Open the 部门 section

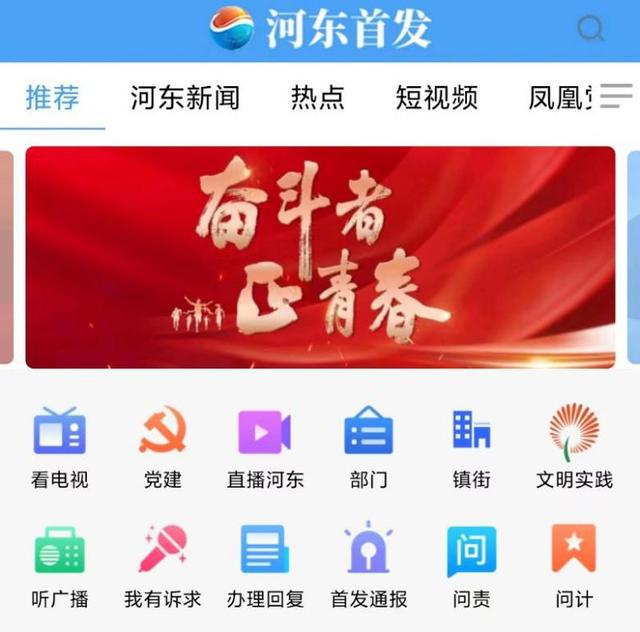pyautogui.click(x=369, y=447)
